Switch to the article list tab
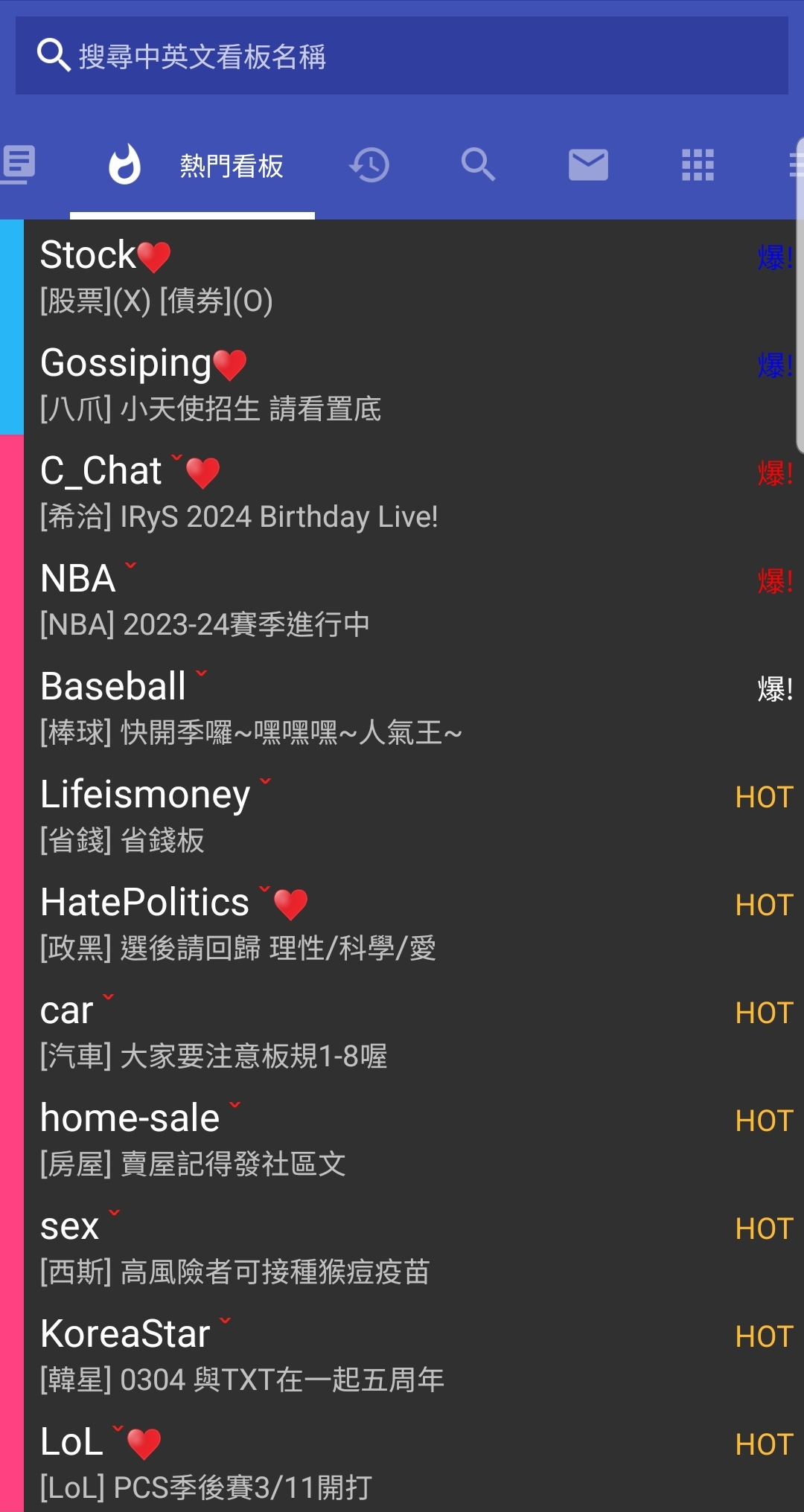Image resolution: width=804 pixels, height=1512 pixels. [19, 165]
